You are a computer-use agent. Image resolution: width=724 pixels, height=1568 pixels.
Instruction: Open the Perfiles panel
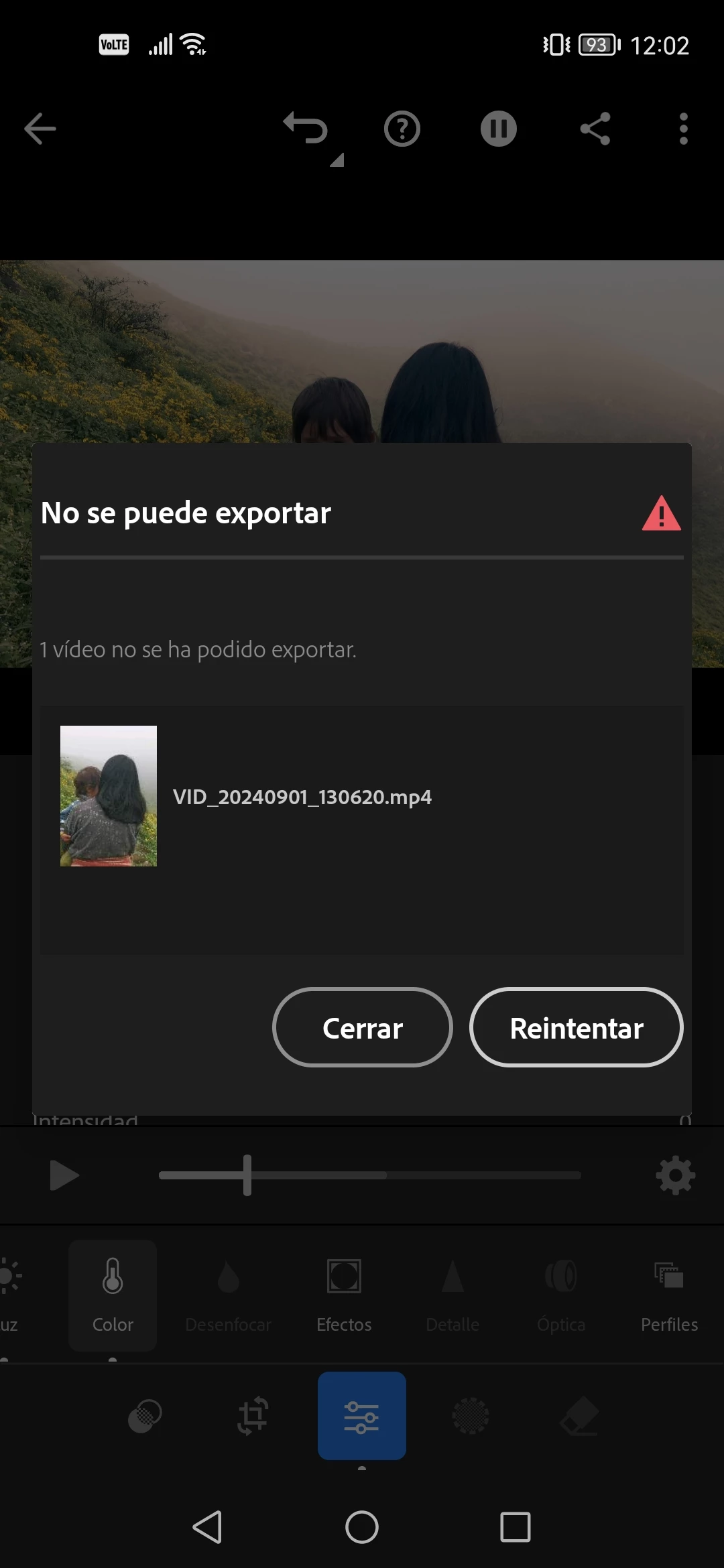(669, 1295)
